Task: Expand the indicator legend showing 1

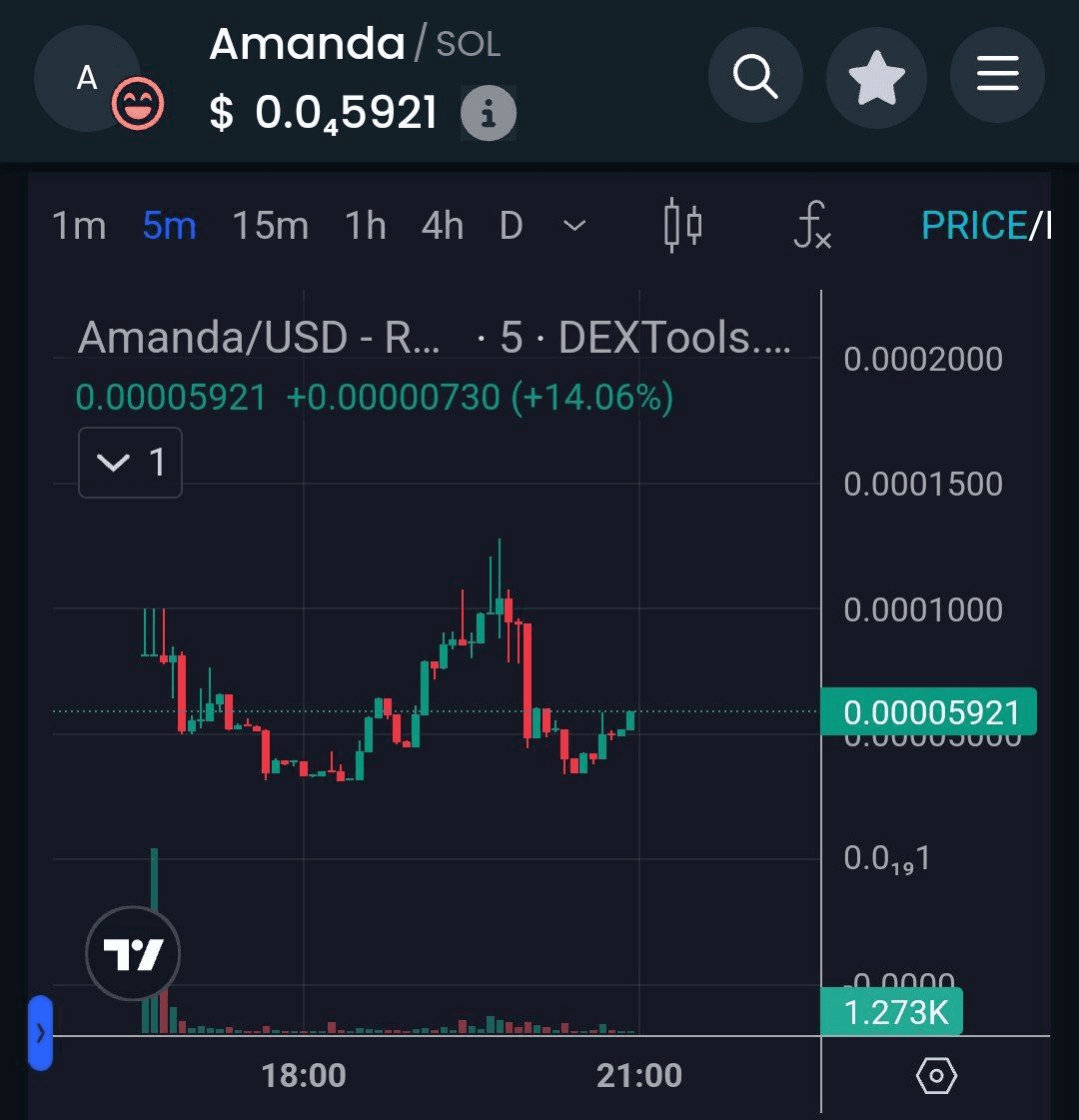Action: tap(130, 463)
